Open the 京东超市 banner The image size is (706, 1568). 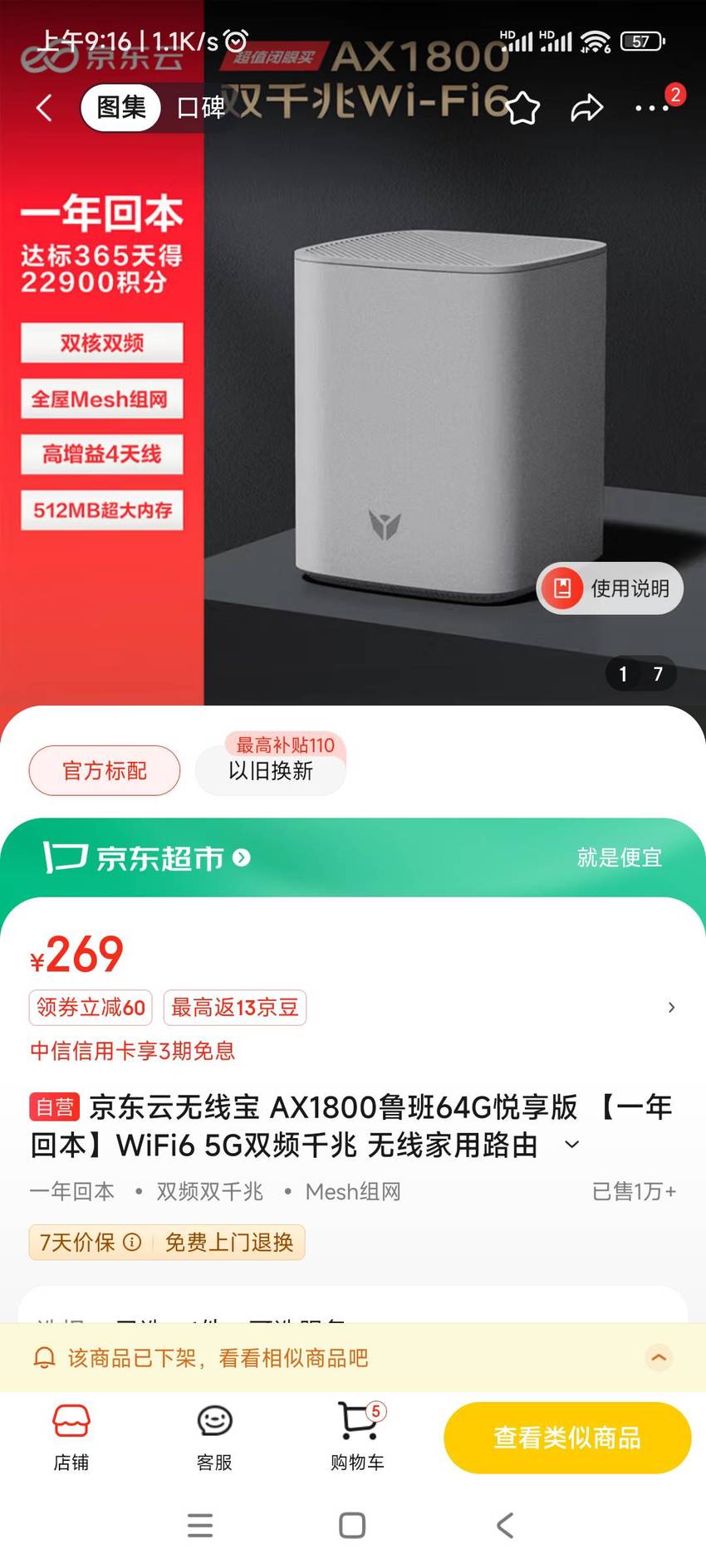tap(353, 857)
